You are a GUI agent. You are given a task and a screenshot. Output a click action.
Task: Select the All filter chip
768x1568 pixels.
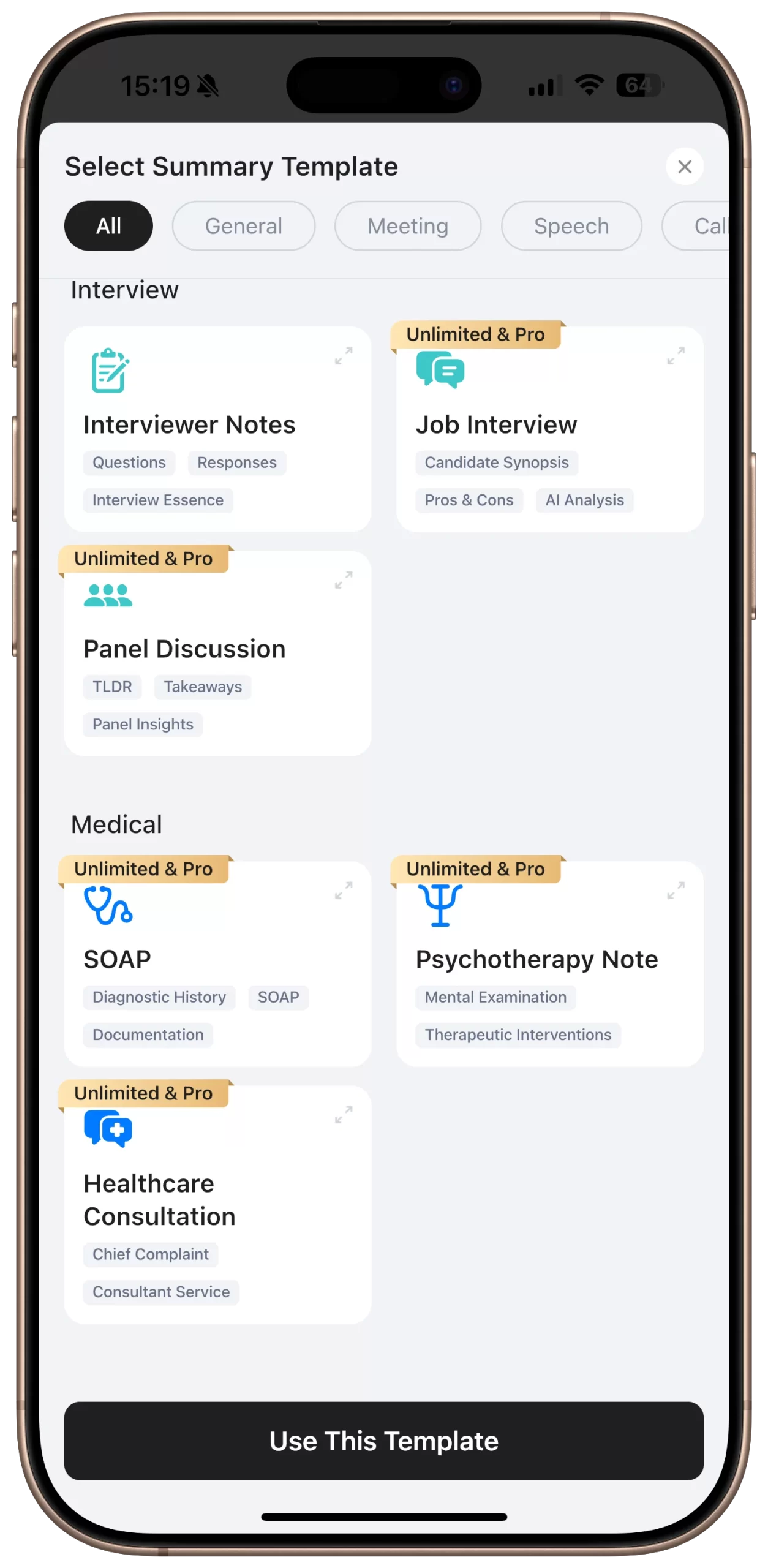(108, 226)
